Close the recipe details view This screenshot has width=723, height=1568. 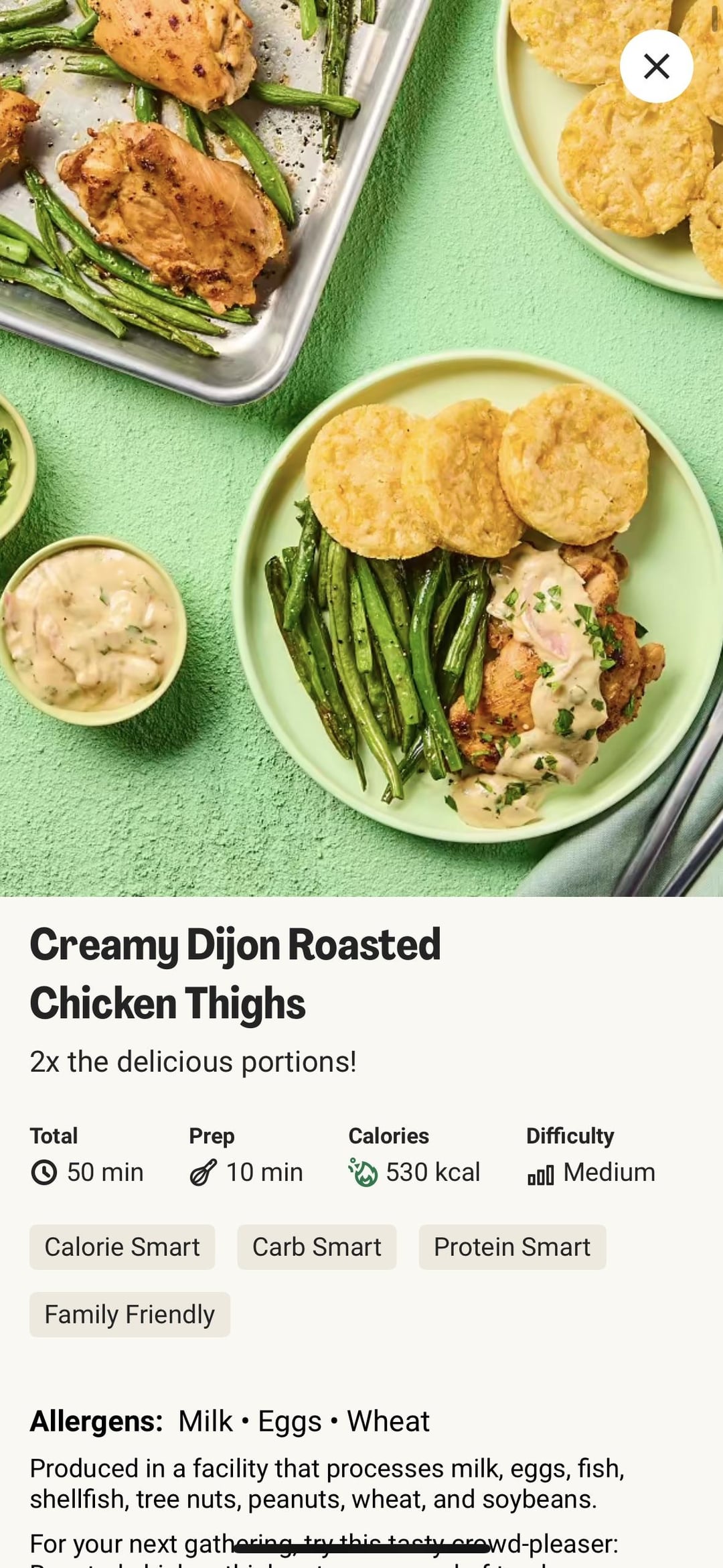click(656, 66)
